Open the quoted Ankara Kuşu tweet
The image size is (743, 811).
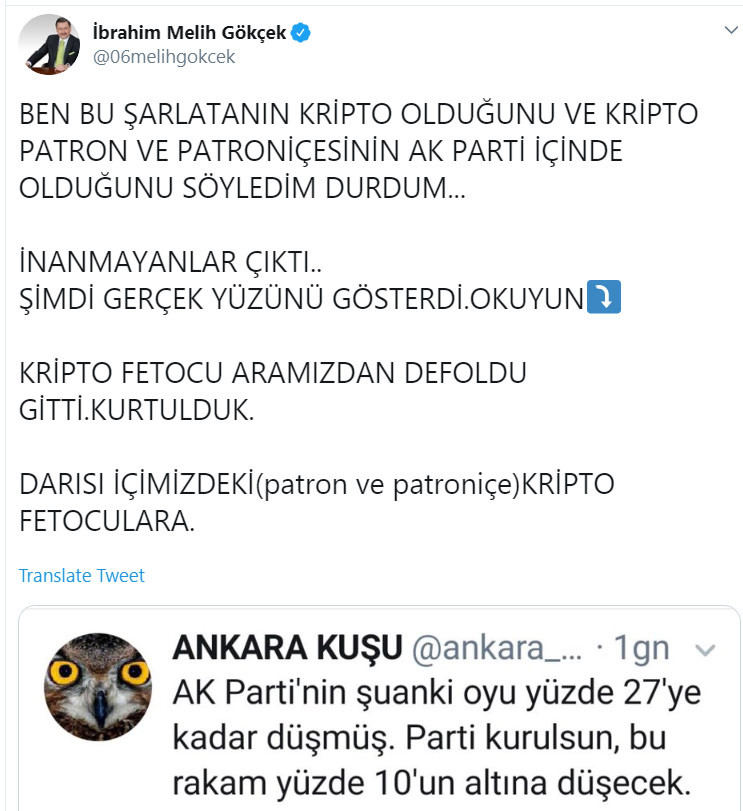click(380, 710)
